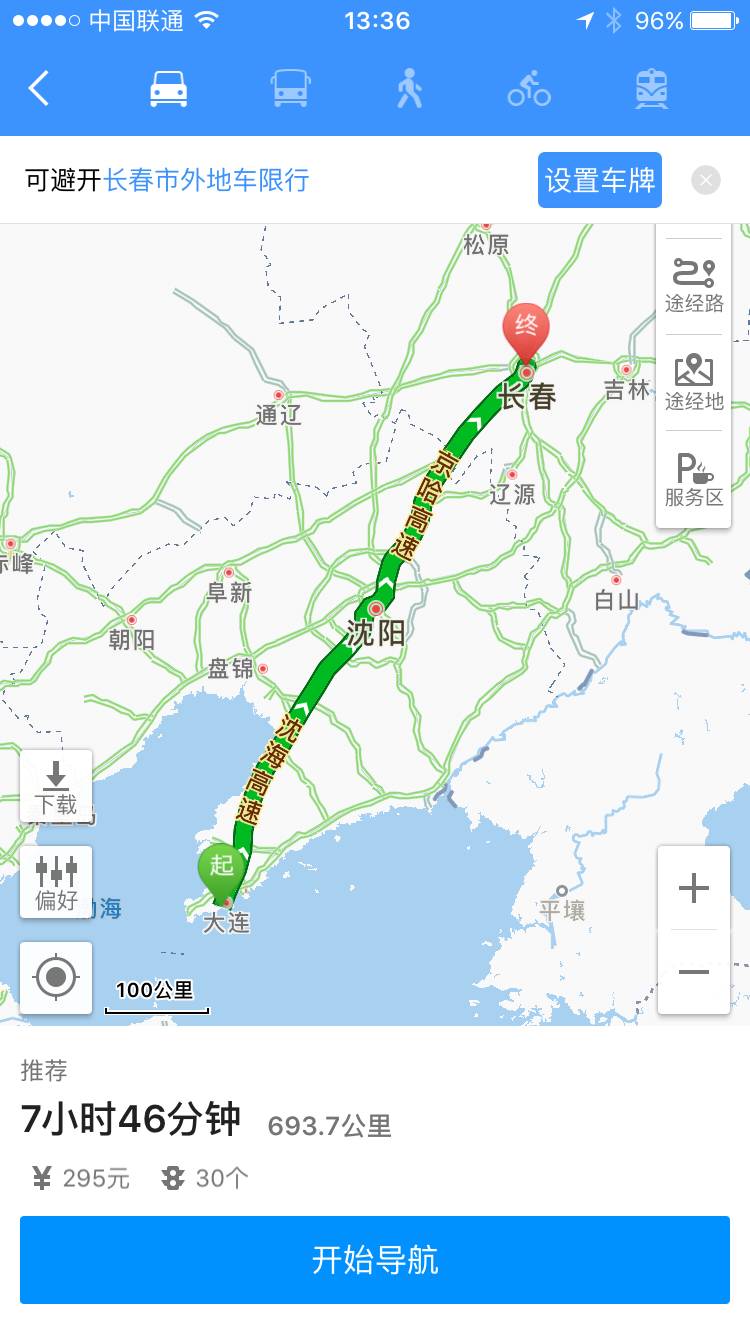Switch to the cycling route tab
750x1334 pixels.
(529, 89)
